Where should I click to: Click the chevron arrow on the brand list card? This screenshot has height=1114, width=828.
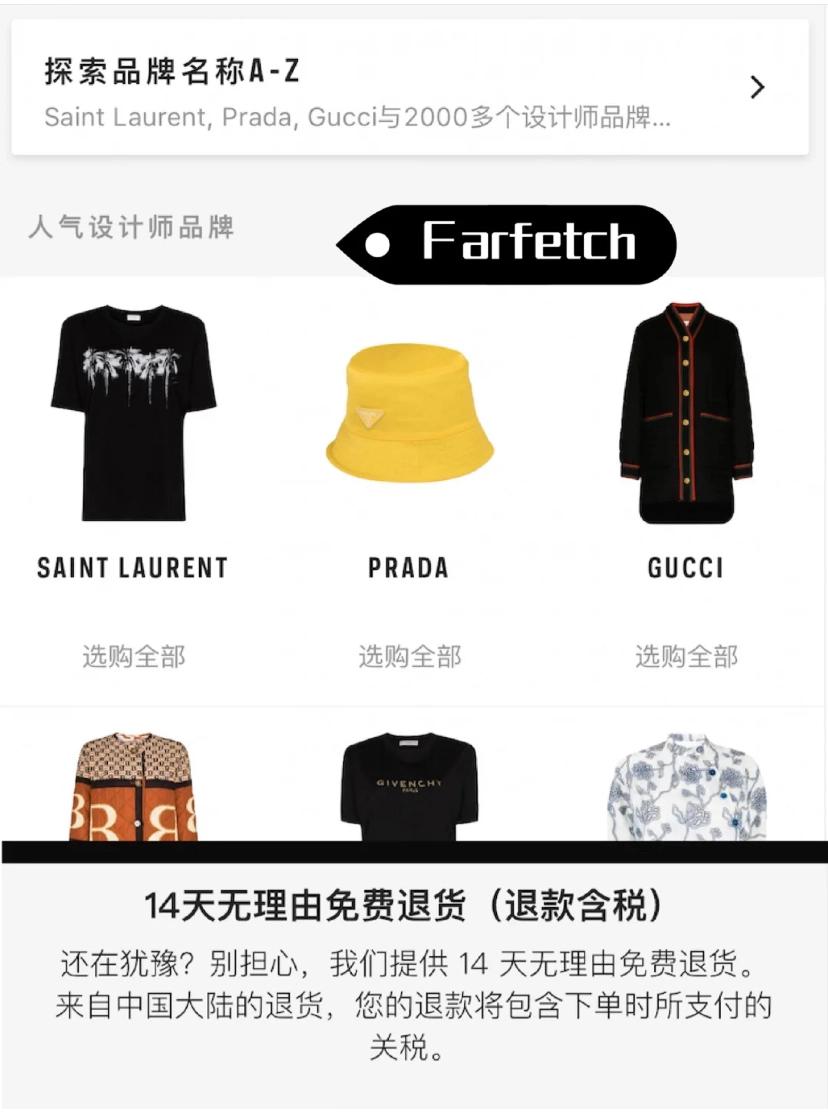pyautogui.click(x=757, y=89)
